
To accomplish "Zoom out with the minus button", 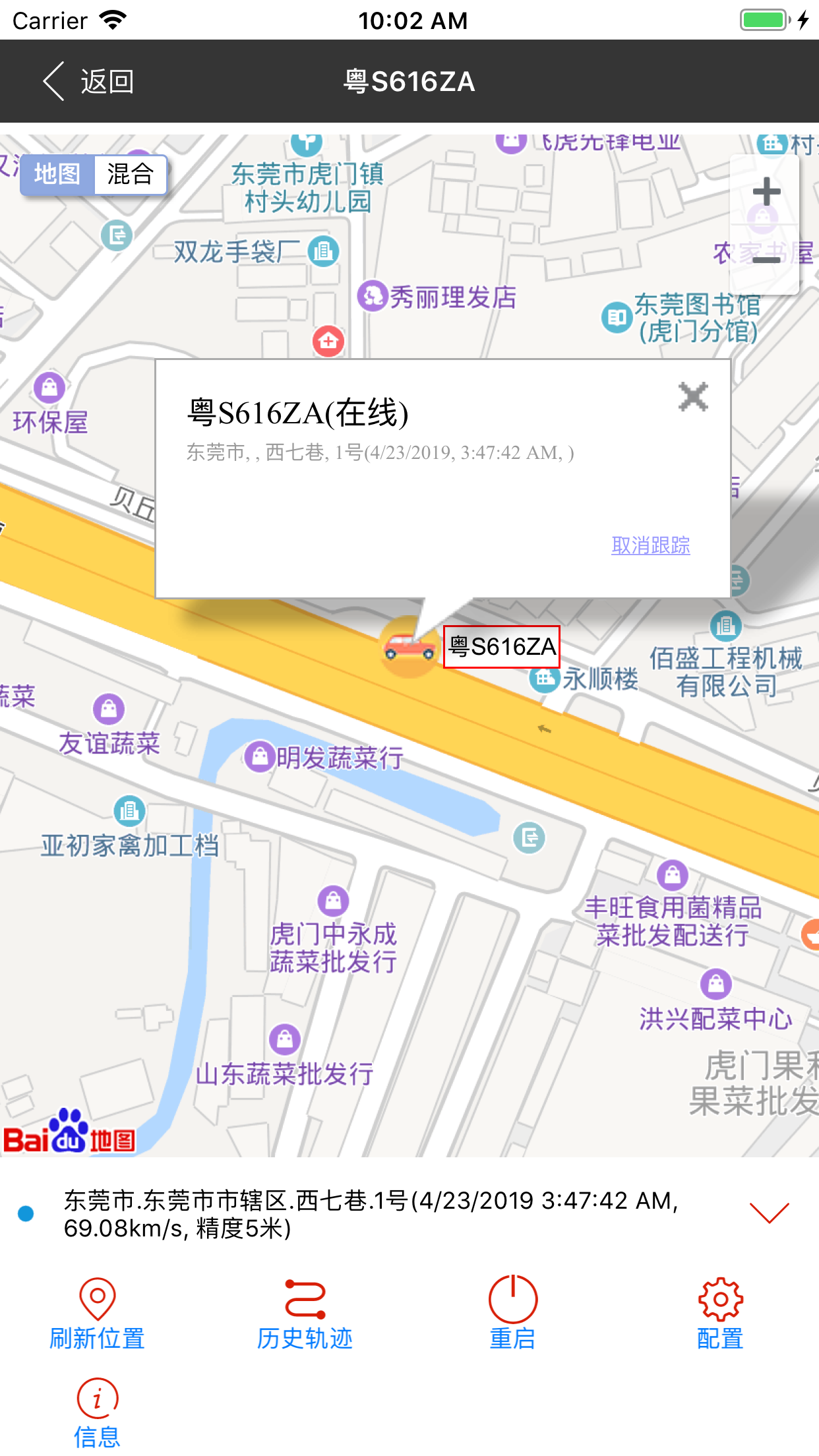I will click(x=766, y=260).
